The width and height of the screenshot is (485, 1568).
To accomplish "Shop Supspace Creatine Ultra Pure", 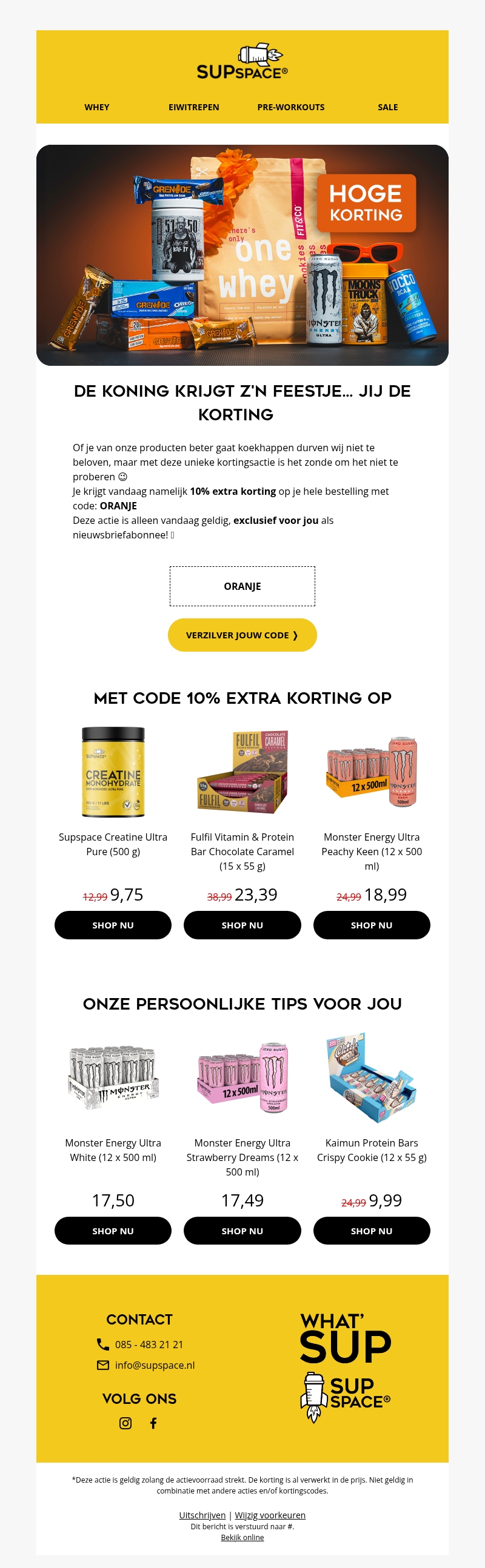I will (x=113, y=925).
